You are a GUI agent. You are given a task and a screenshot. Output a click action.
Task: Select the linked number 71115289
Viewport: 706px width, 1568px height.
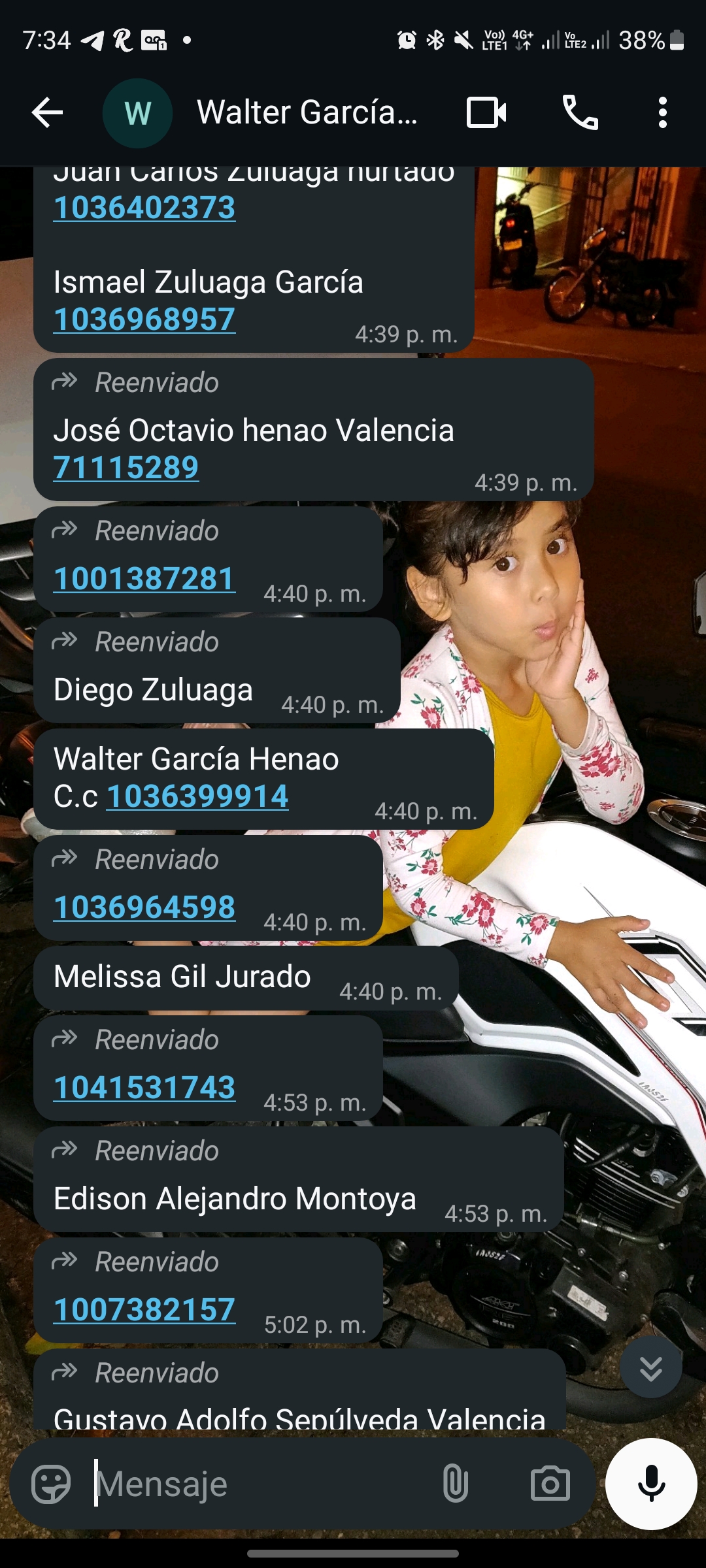[x=126, y=468]
